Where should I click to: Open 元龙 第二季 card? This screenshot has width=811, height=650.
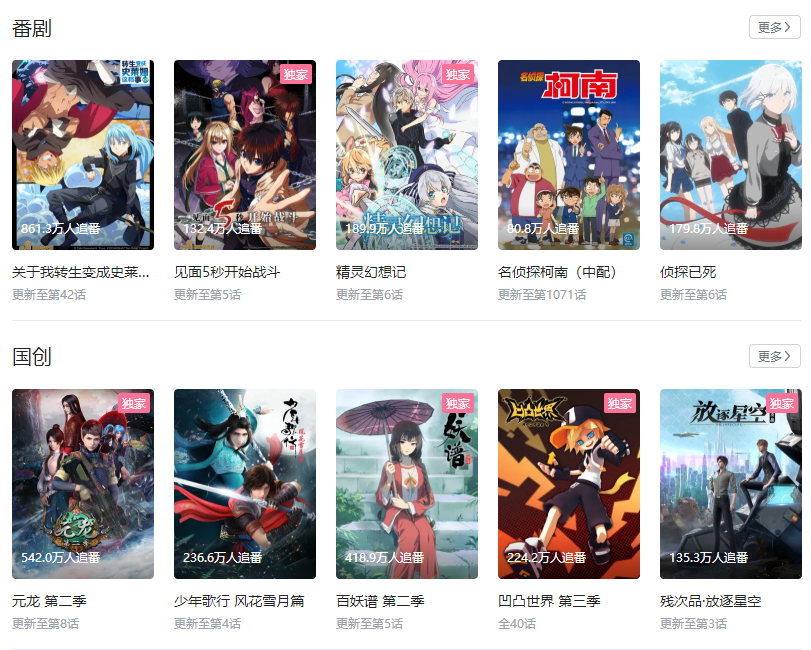(x=83, y=484)
